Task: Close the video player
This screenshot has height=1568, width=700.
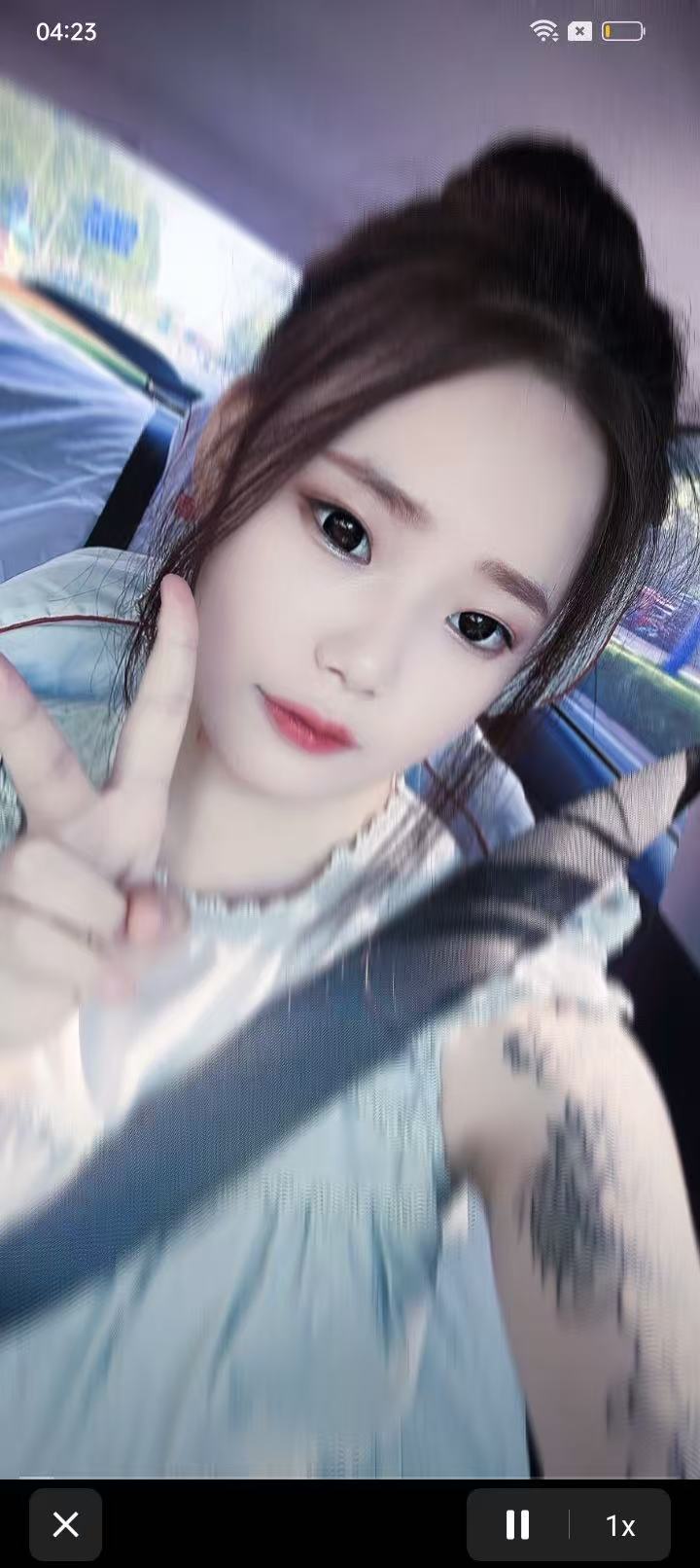Action: click(x=65, y=1524)
